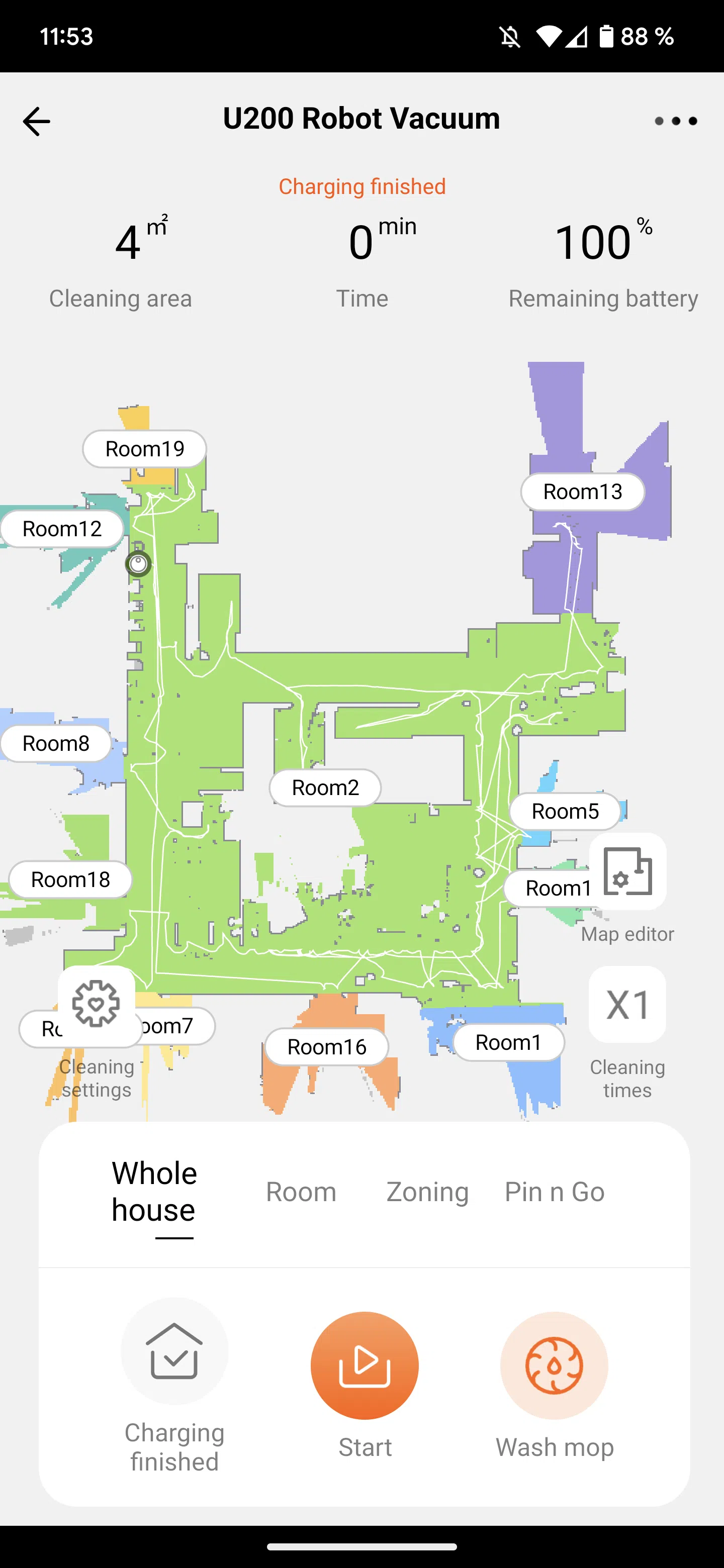Change Cleaning times X1
This screenshot has width=724, height=1568.
click(627, 1004)
